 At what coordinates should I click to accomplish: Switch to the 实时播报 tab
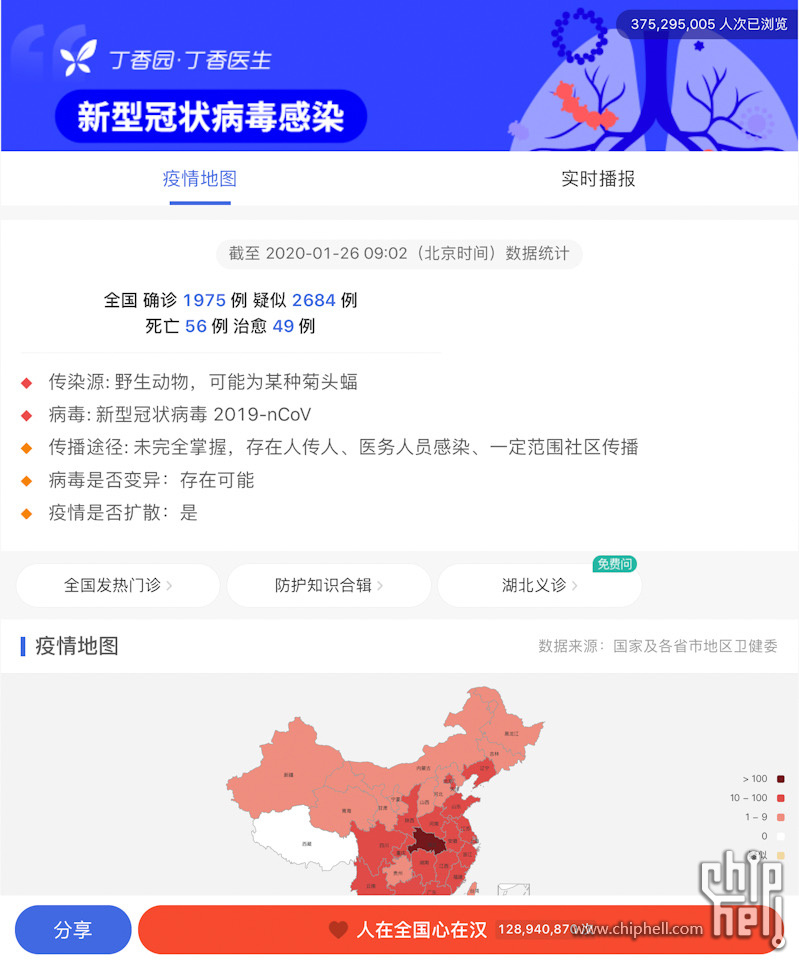(598, 180)
